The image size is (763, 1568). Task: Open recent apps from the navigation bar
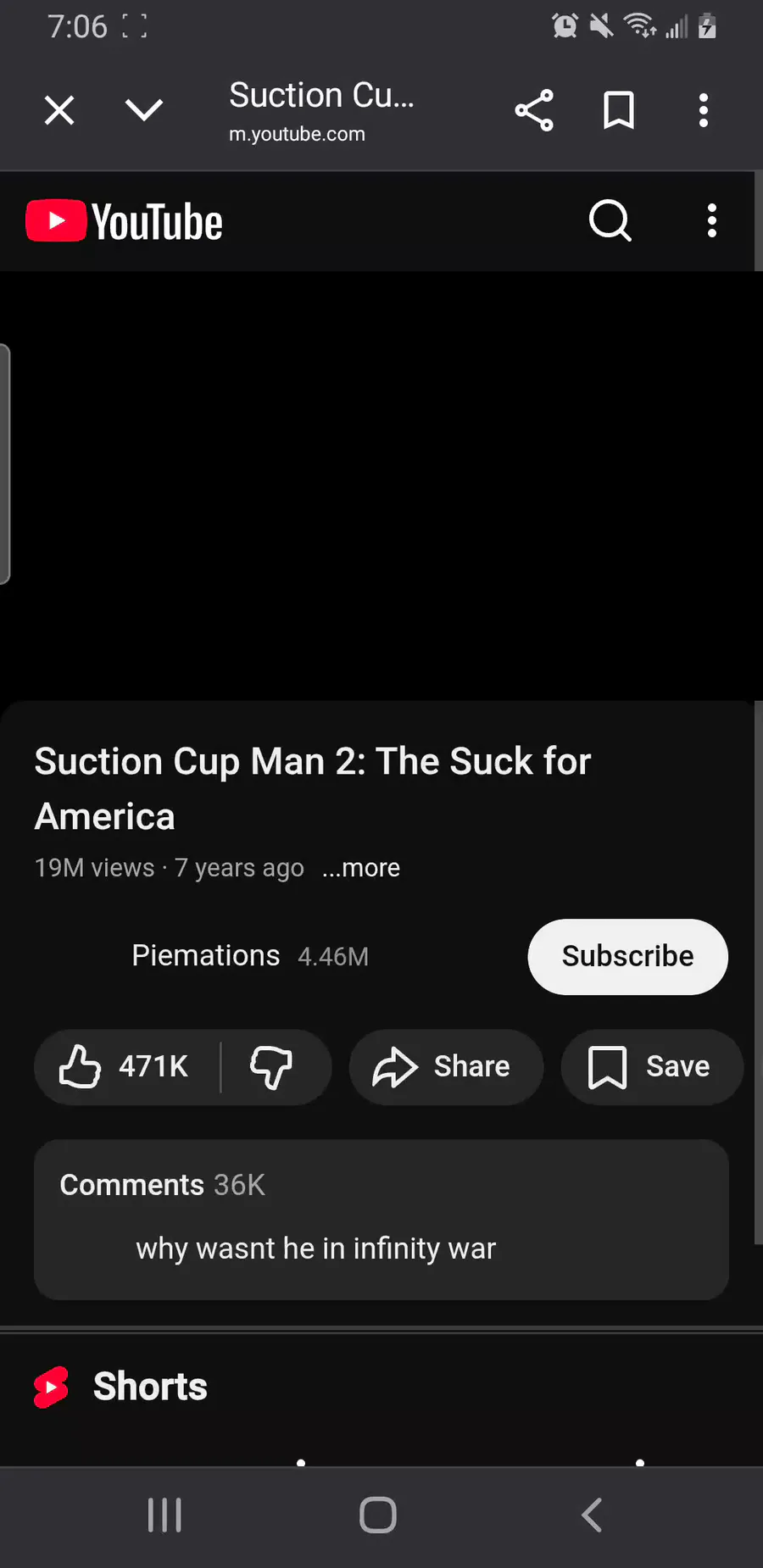pos(164,1515)
